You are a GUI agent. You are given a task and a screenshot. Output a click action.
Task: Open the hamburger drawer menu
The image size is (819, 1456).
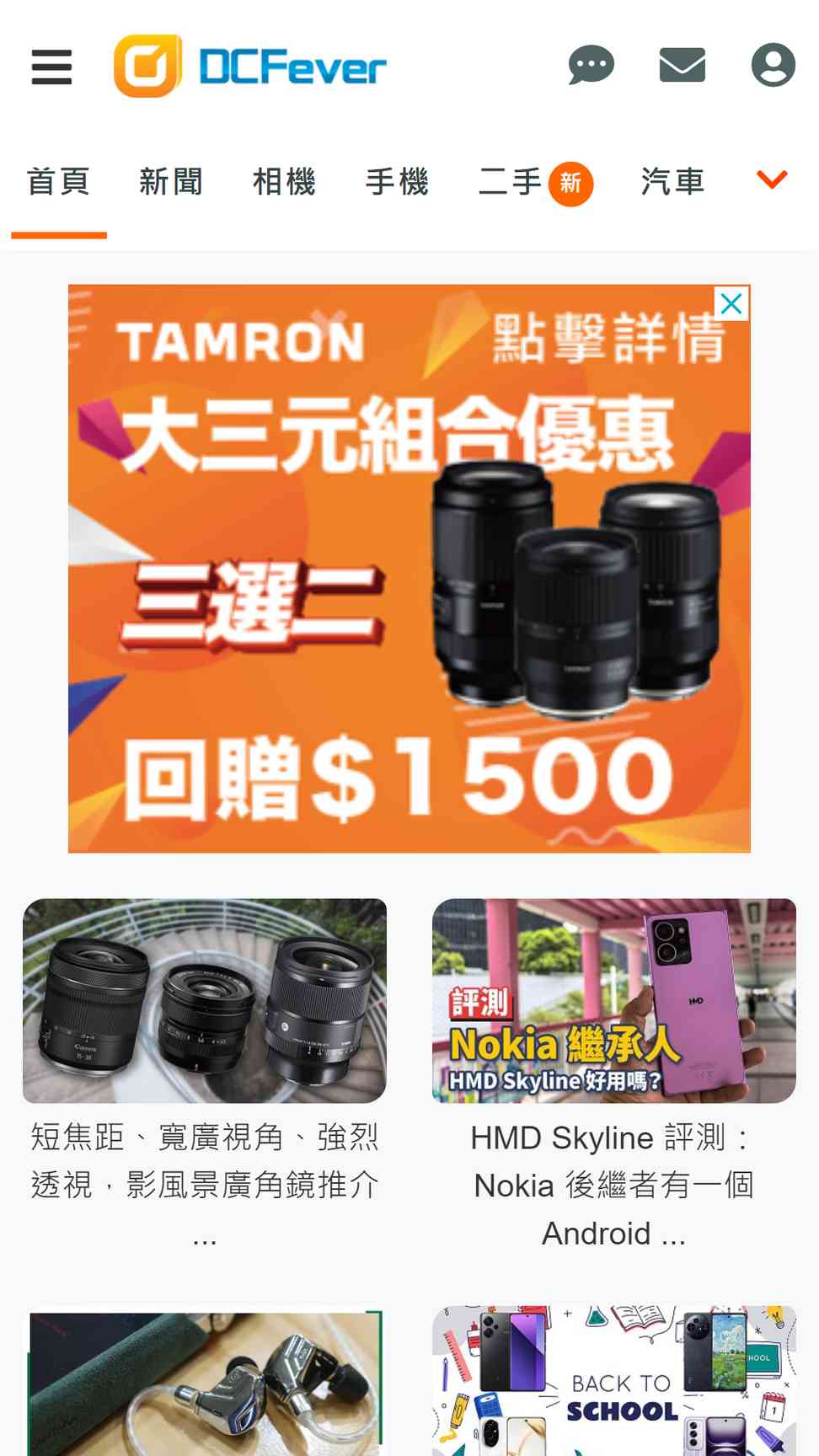[51, 67]
